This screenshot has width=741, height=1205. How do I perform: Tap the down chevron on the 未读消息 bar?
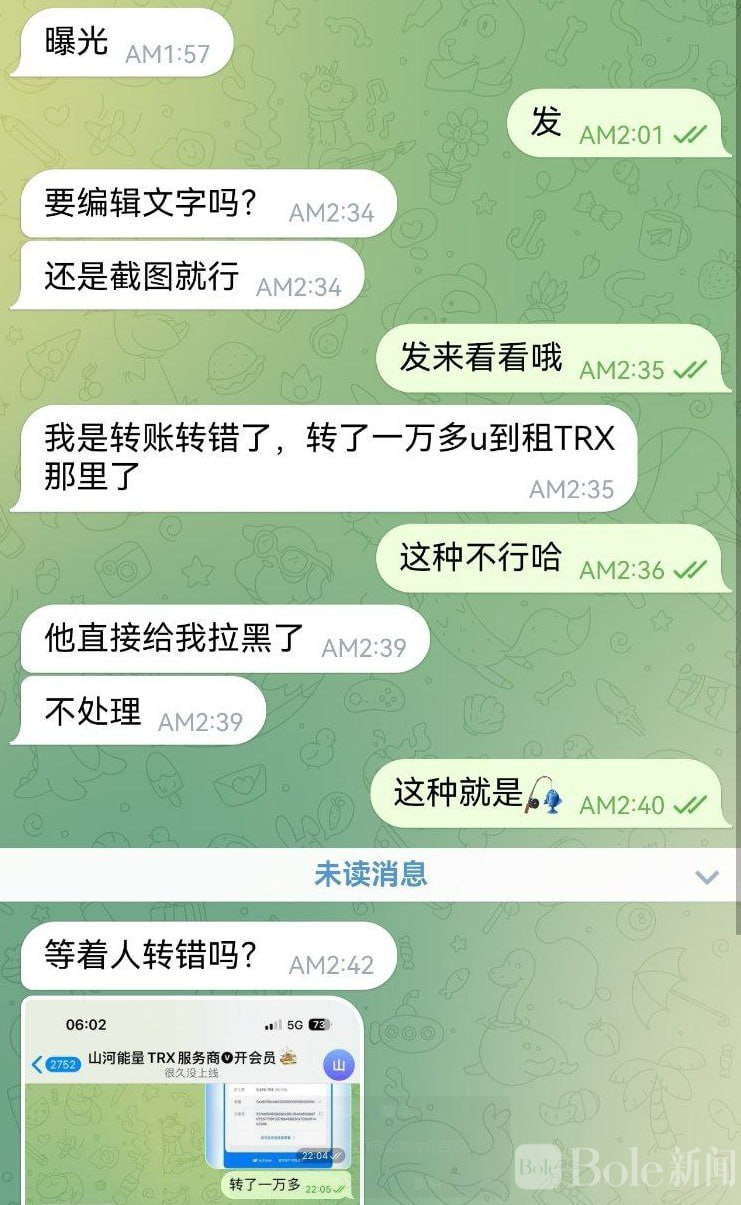click(x=707, y=877)
